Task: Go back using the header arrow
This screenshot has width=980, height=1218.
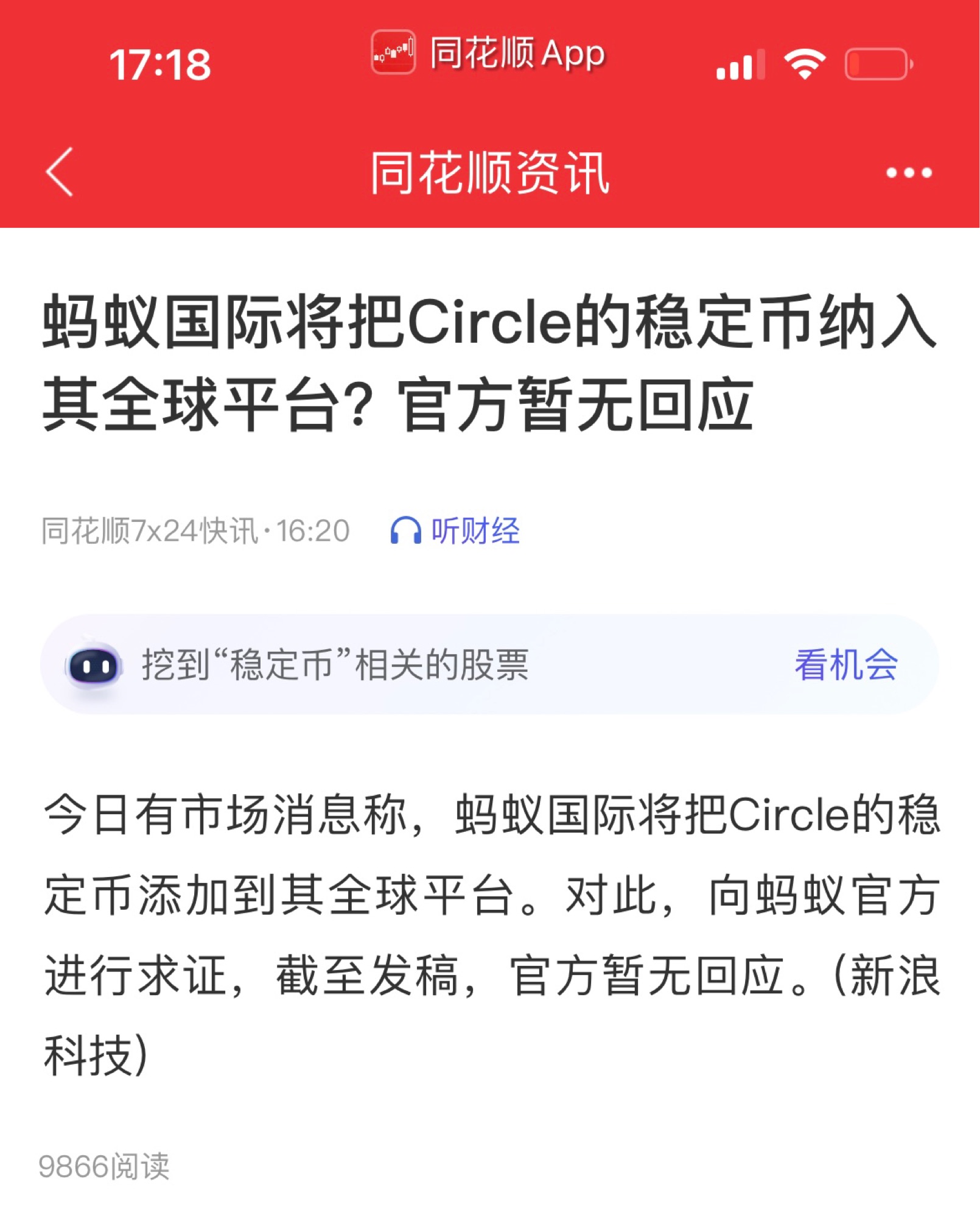Action: [60, 172]
